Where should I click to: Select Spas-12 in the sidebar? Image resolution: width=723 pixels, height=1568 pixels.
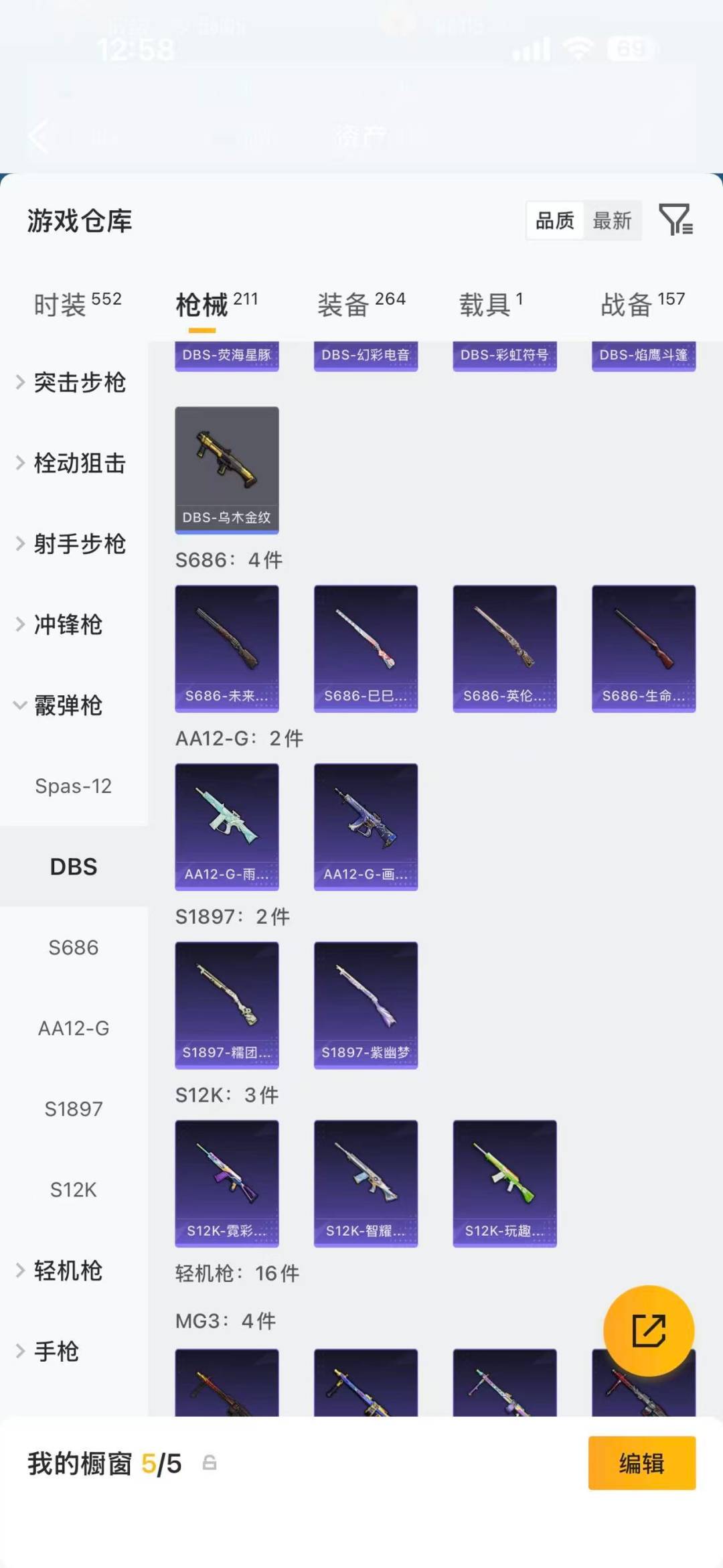[x=74, y=786]
